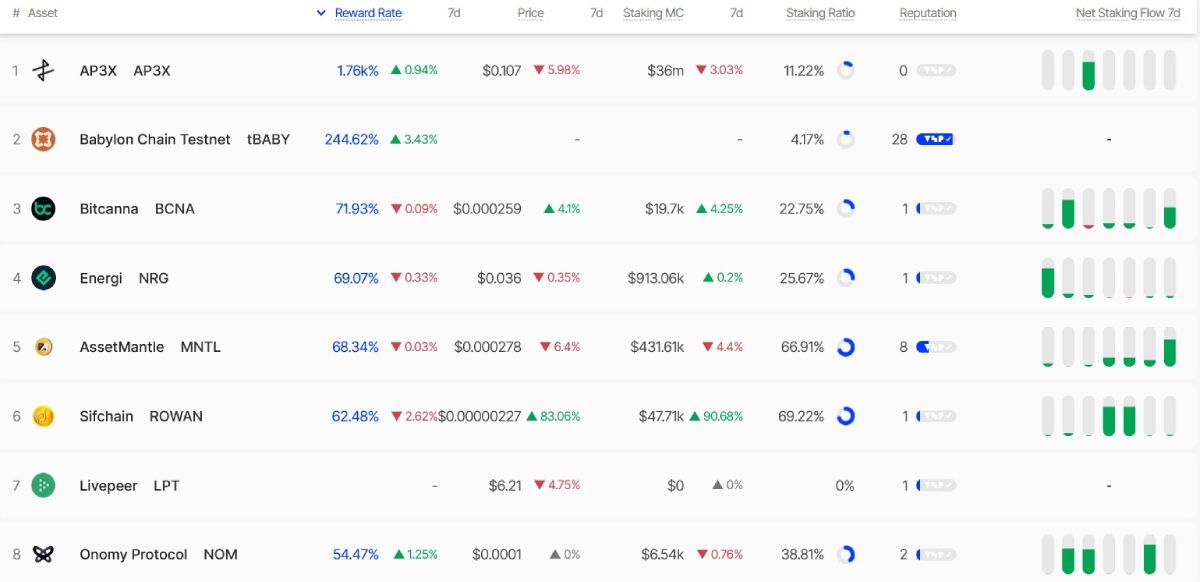1200x582 pixels.
Task: Sort by the Reputation column header
Action: [x=927, y=13]
